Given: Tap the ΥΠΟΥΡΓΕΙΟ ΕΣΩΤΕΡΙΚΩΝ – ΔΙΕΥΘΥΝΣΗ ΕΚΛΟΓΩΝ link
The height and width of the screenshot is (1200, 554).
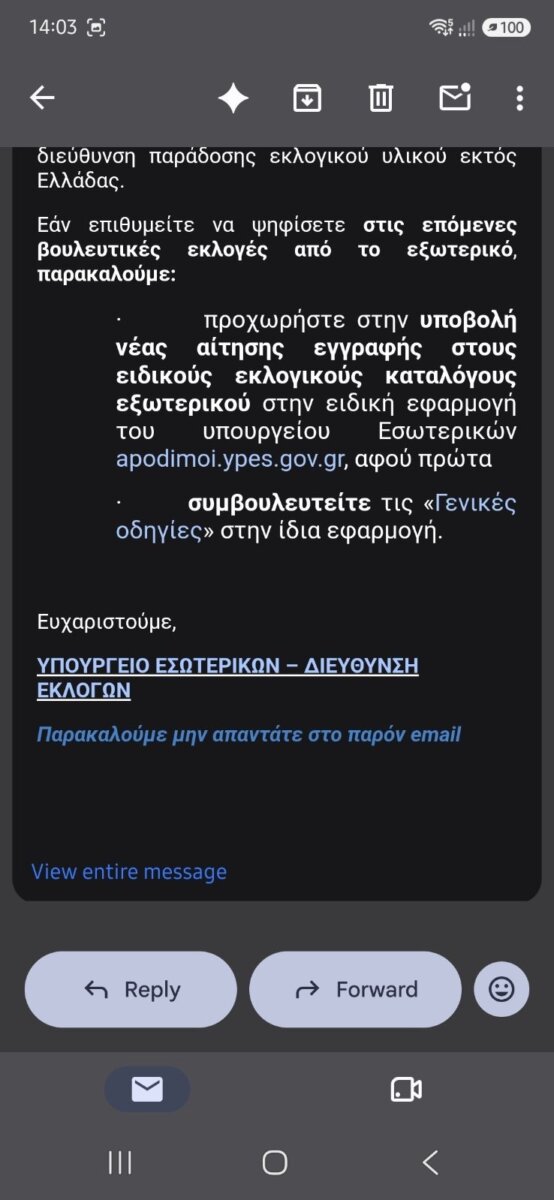Looking at the screenshot, I should point(227,678).
